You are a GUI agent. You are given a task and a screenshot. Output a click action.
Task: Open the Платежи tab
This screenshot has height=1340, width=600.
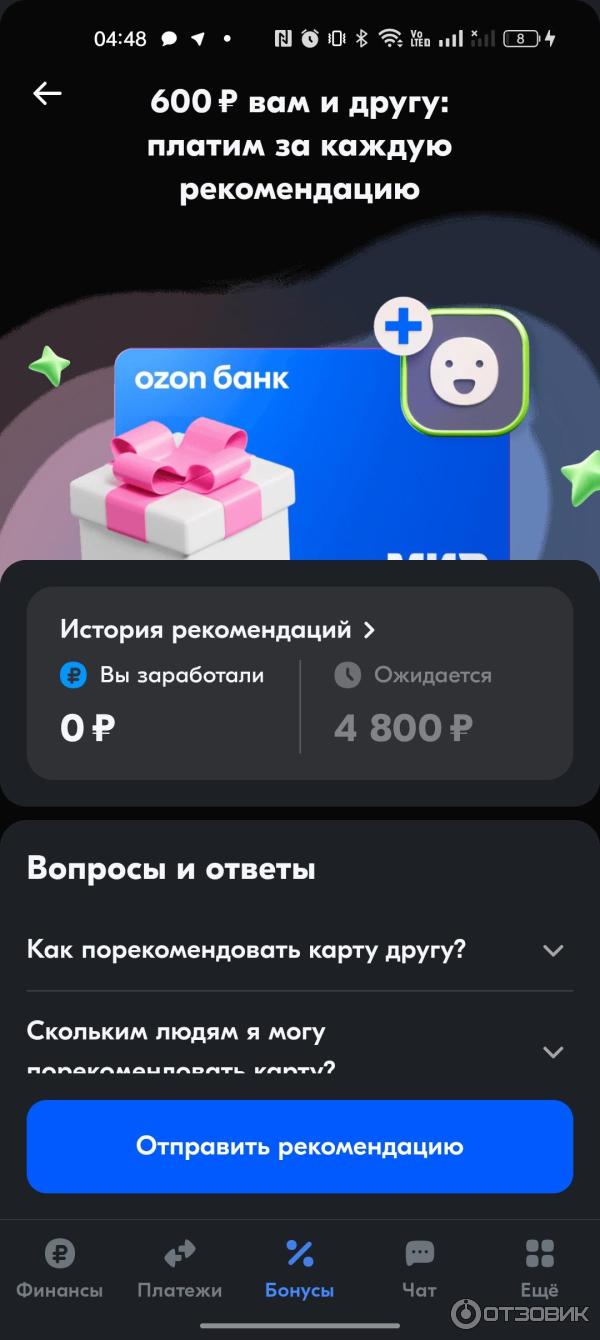180,1267
